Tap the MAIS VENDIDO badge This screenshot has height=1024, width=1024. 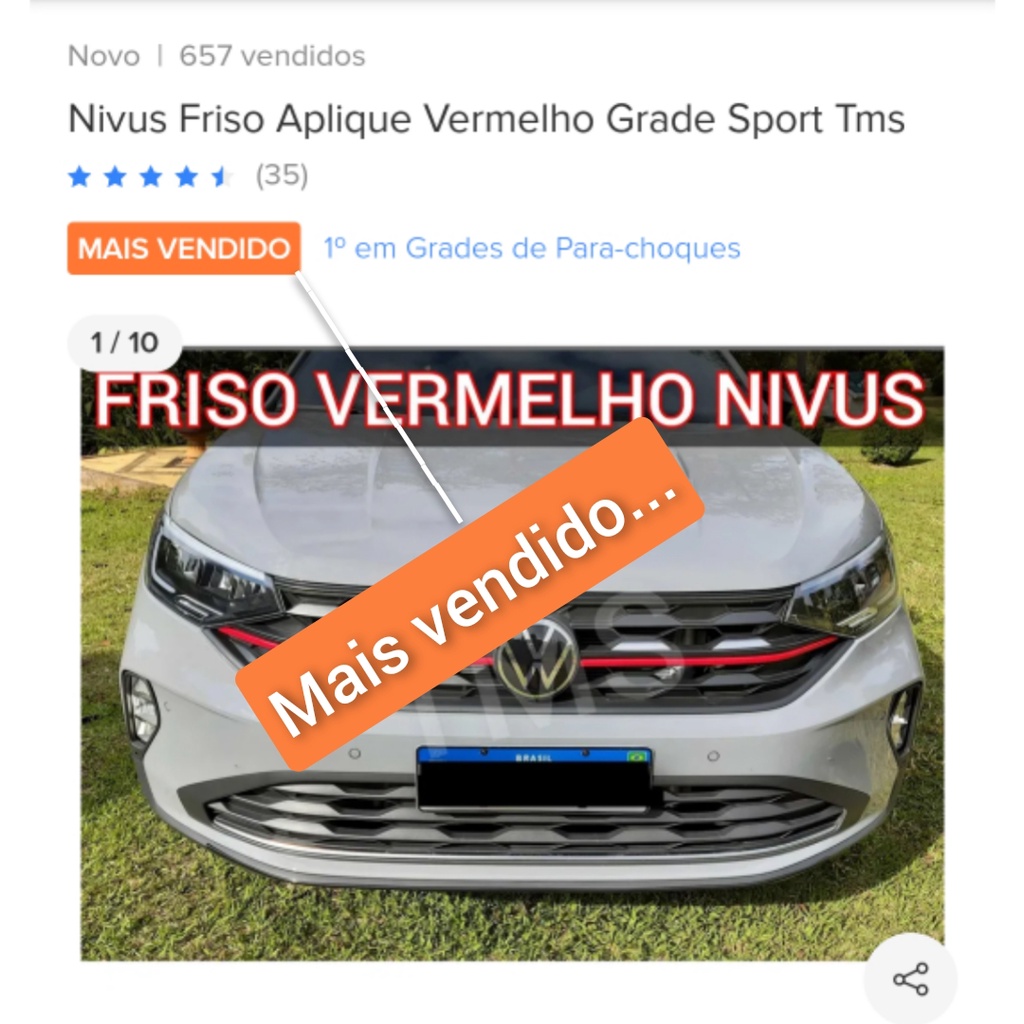coord(184,248)
